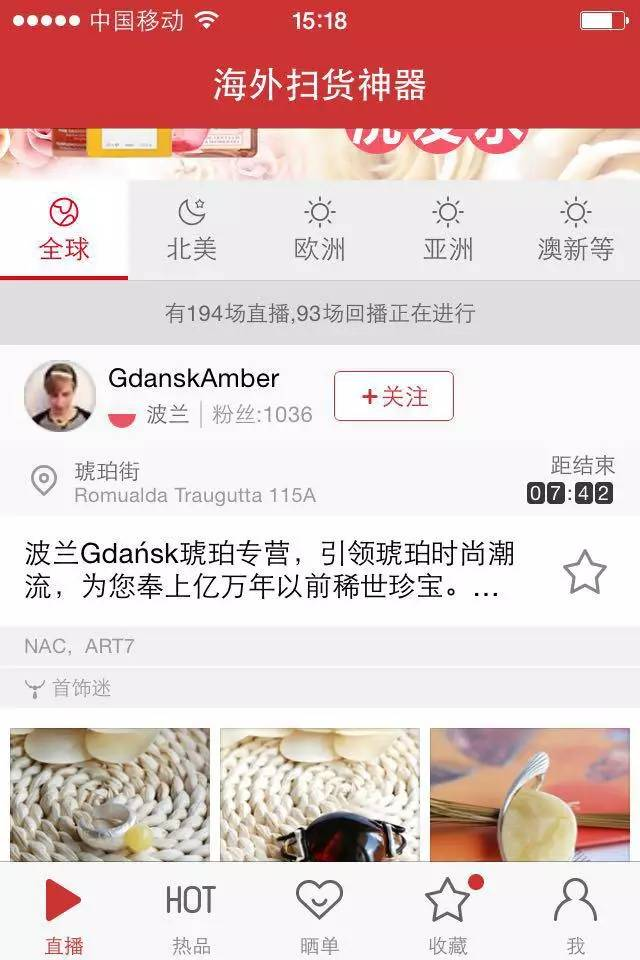Image resolution: width=640 pixels, height=960 pixels.
Task: View the dark red amber ring photo
Action: (x=320, y=795)
